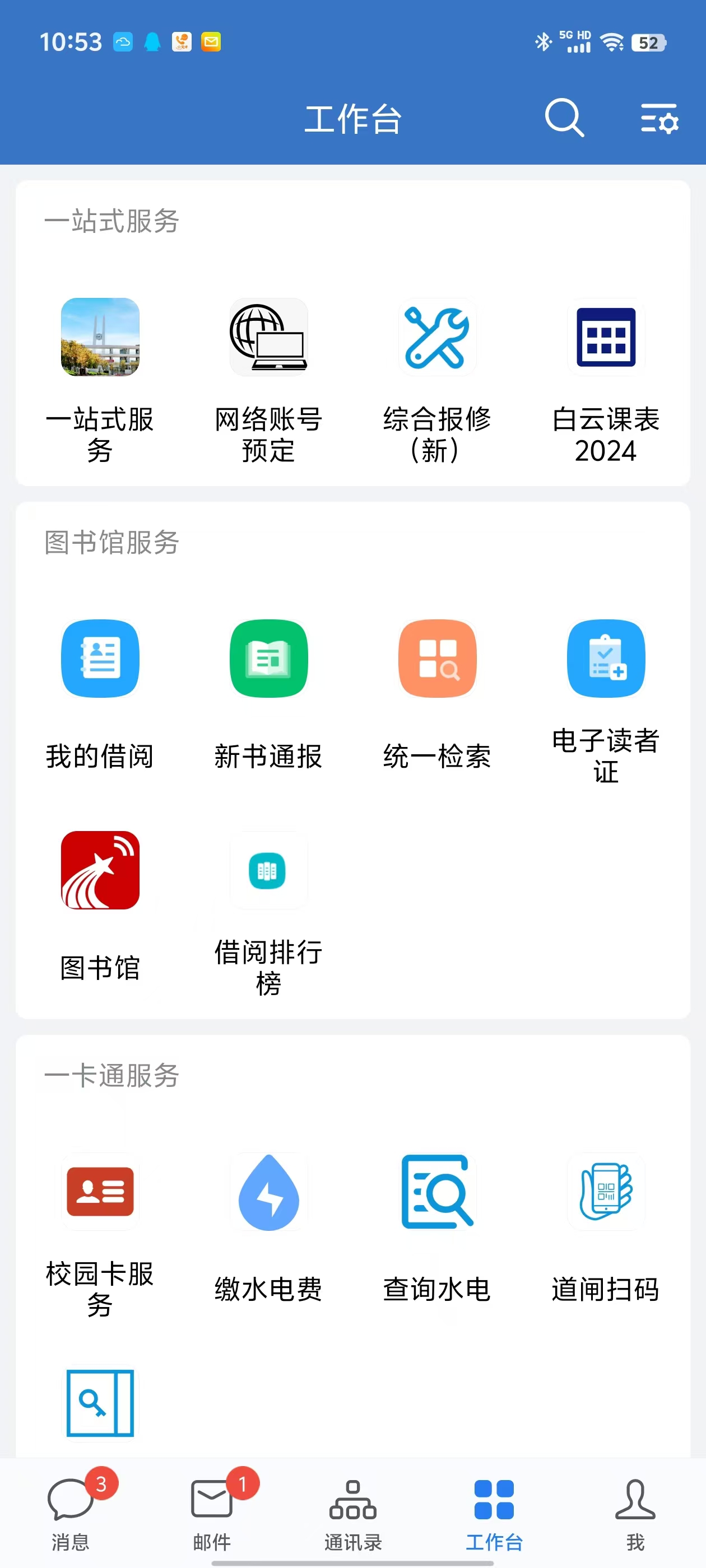
Task: Open 校园卡服务
Action: pyautogui.click(x=100, y=1192)
